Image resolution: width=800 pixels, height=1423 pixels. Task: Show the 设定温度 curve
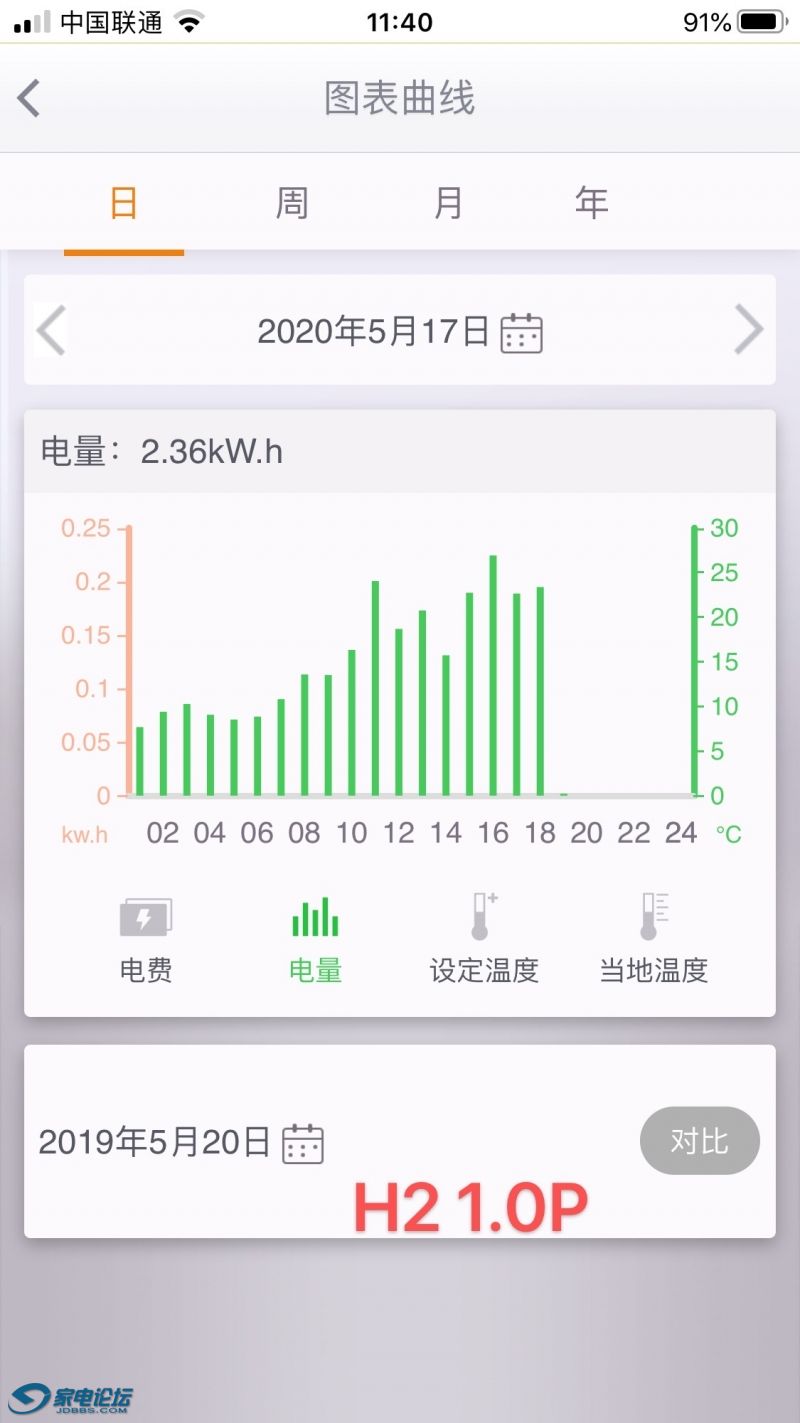coord(484,940)
